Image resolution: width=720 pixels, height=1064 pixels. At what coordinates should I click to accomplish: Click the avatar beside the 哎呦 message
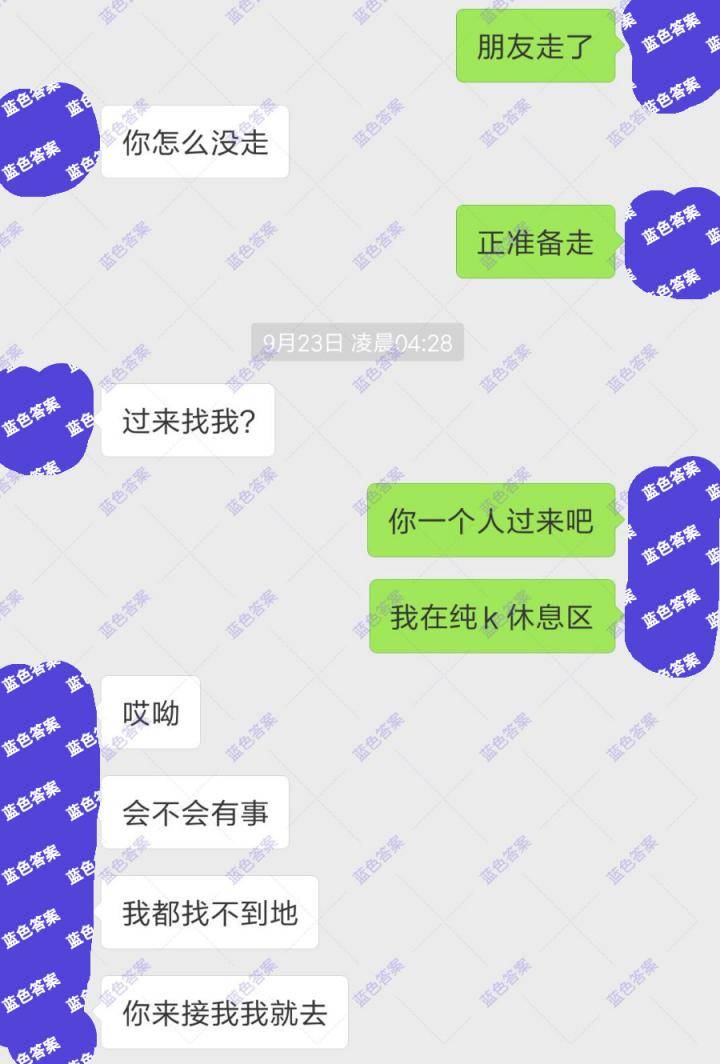pyautogui.click(x=45, y=712)
